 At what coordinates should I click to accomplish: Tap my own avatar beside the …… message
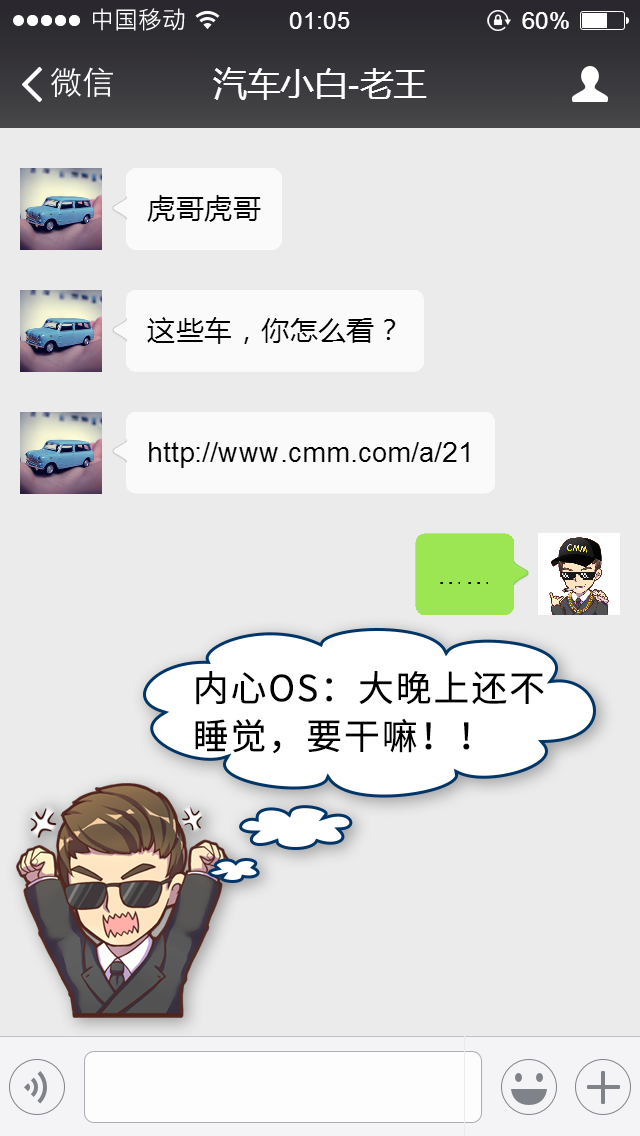click(x=578, y=574)
